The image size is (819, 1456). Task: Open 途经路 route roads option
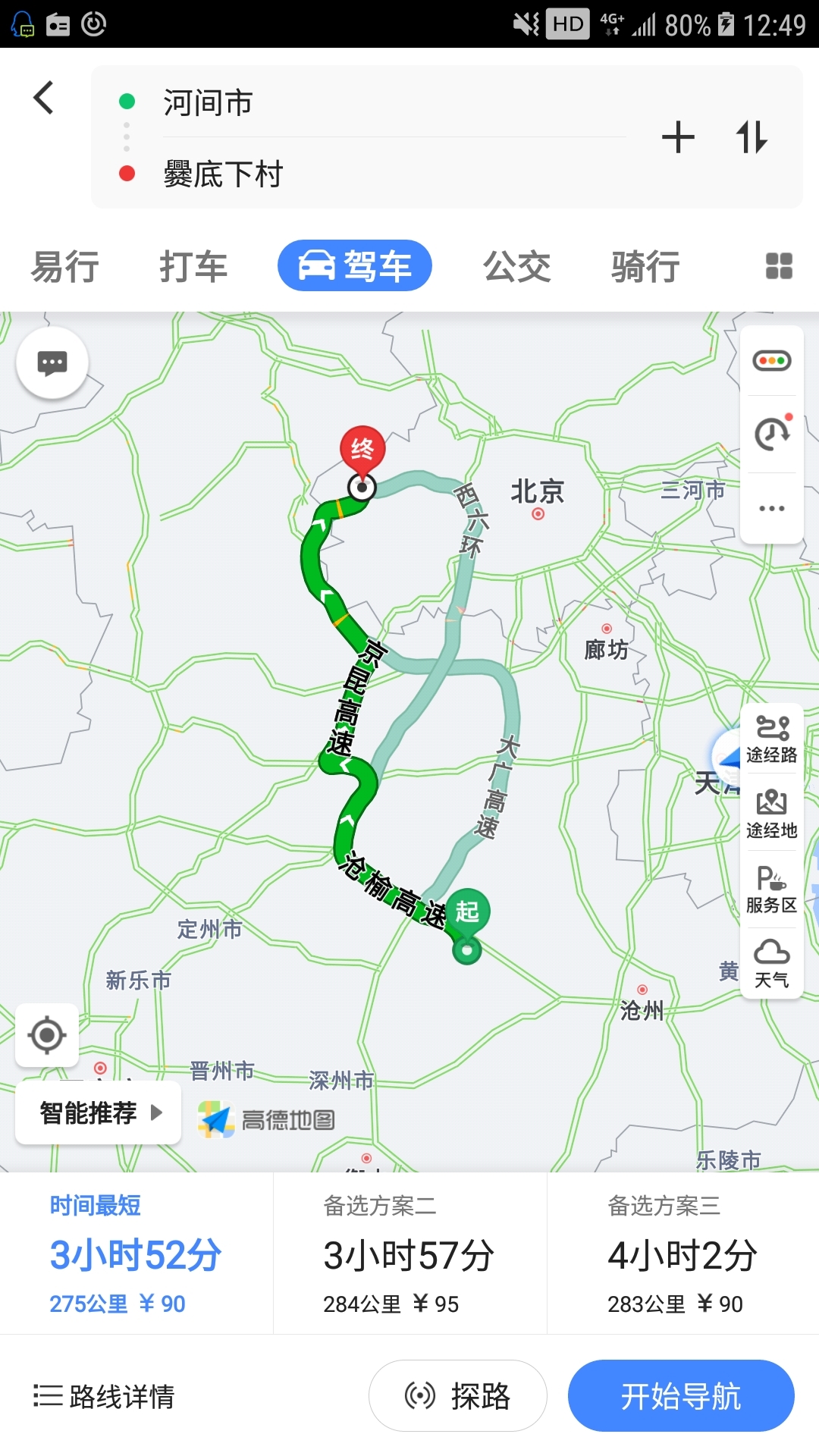[x=772, y=738]
